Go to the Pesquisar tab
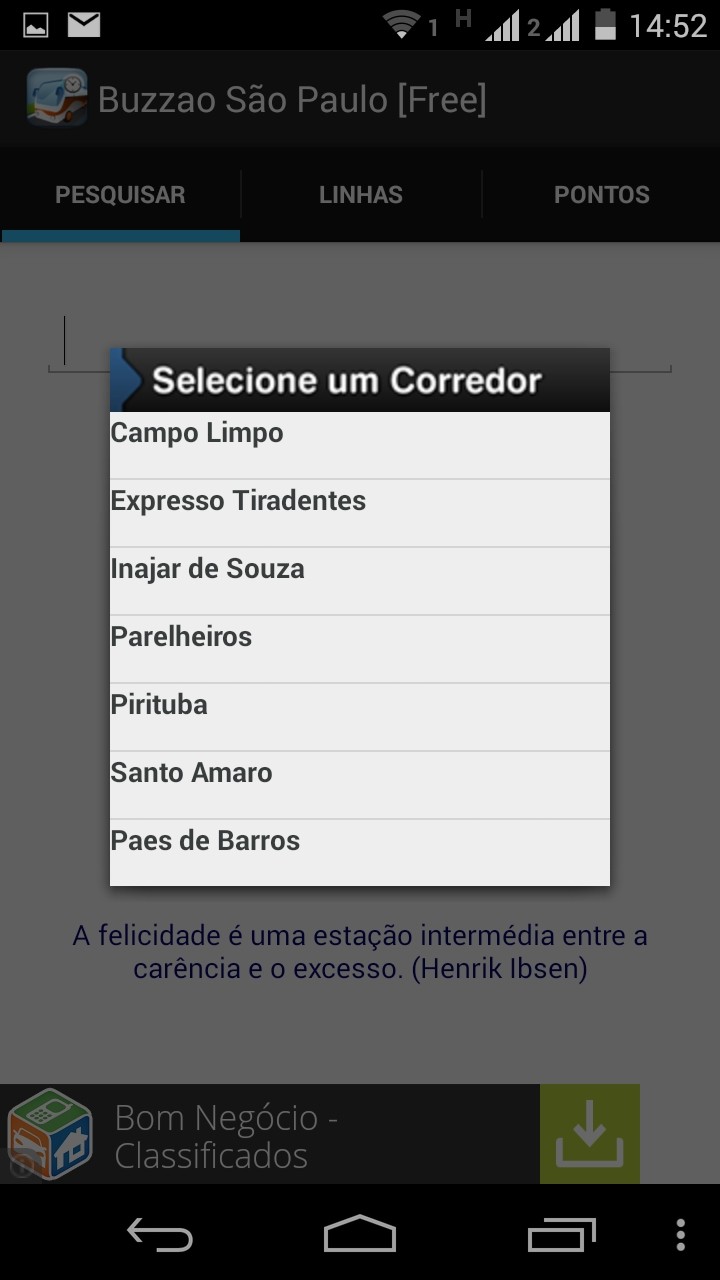The height and width of the screenshot is (1280, 720). coord(120,195)
